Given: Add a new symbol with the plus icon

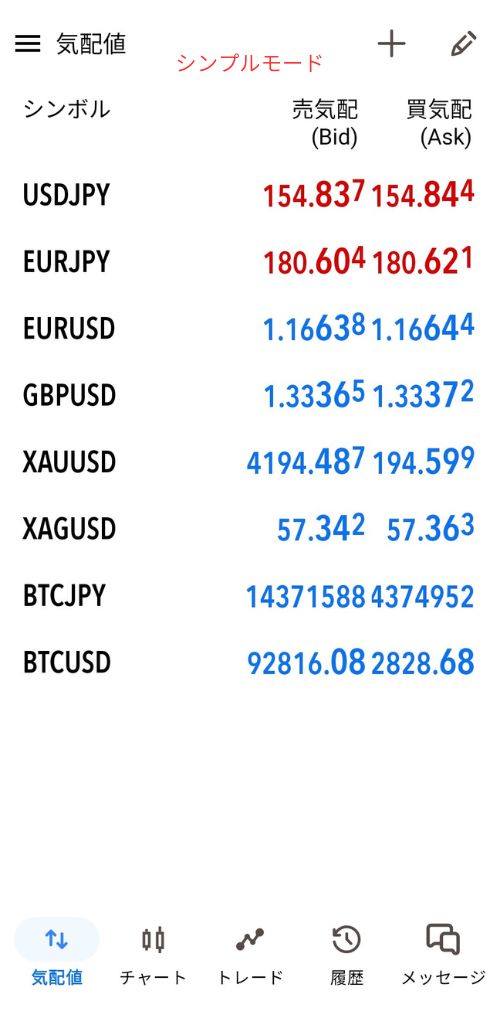Looking at the screenshot, I should pyautogui.click(x=391, y=44).
